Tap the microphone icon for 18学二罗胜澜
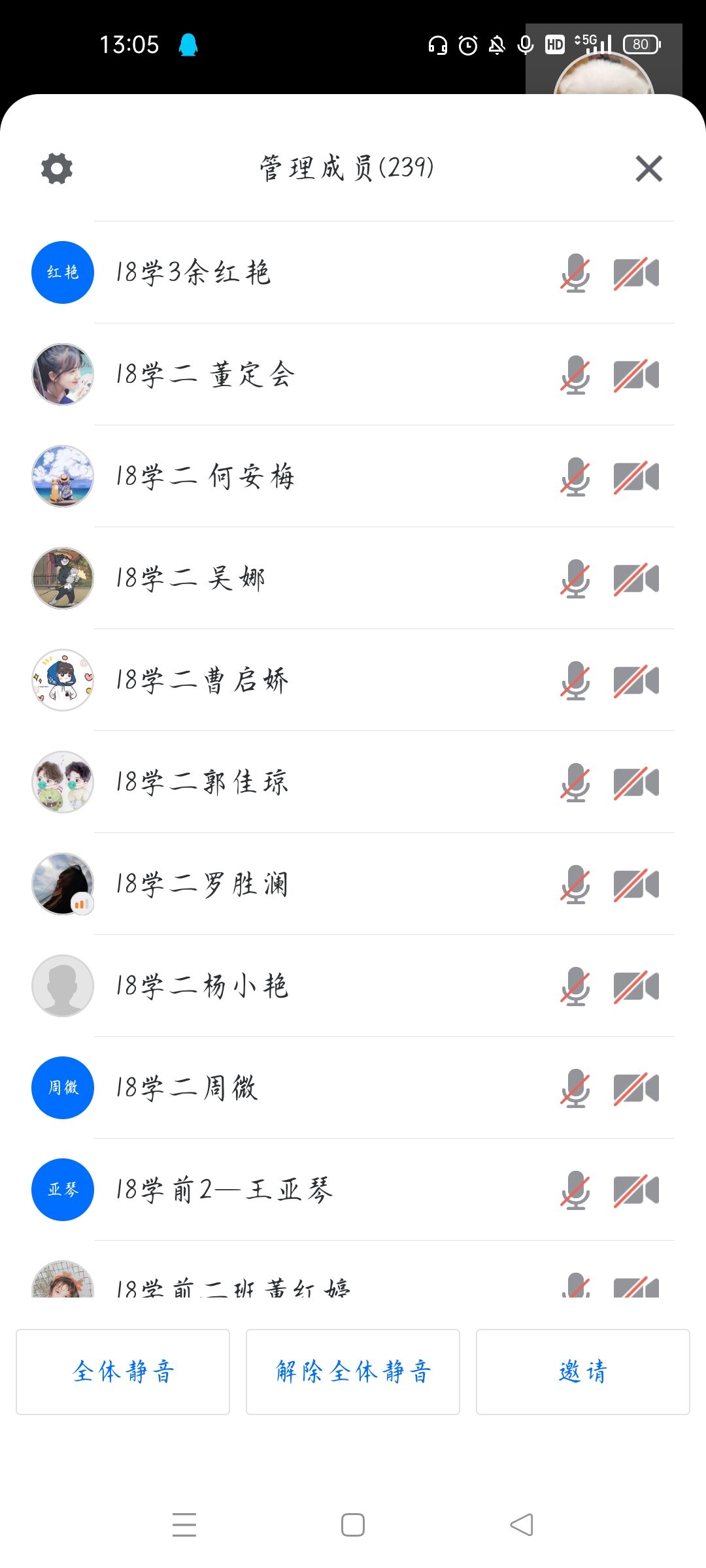Screen dimensions: 706x1568 (x=575, y=885)
